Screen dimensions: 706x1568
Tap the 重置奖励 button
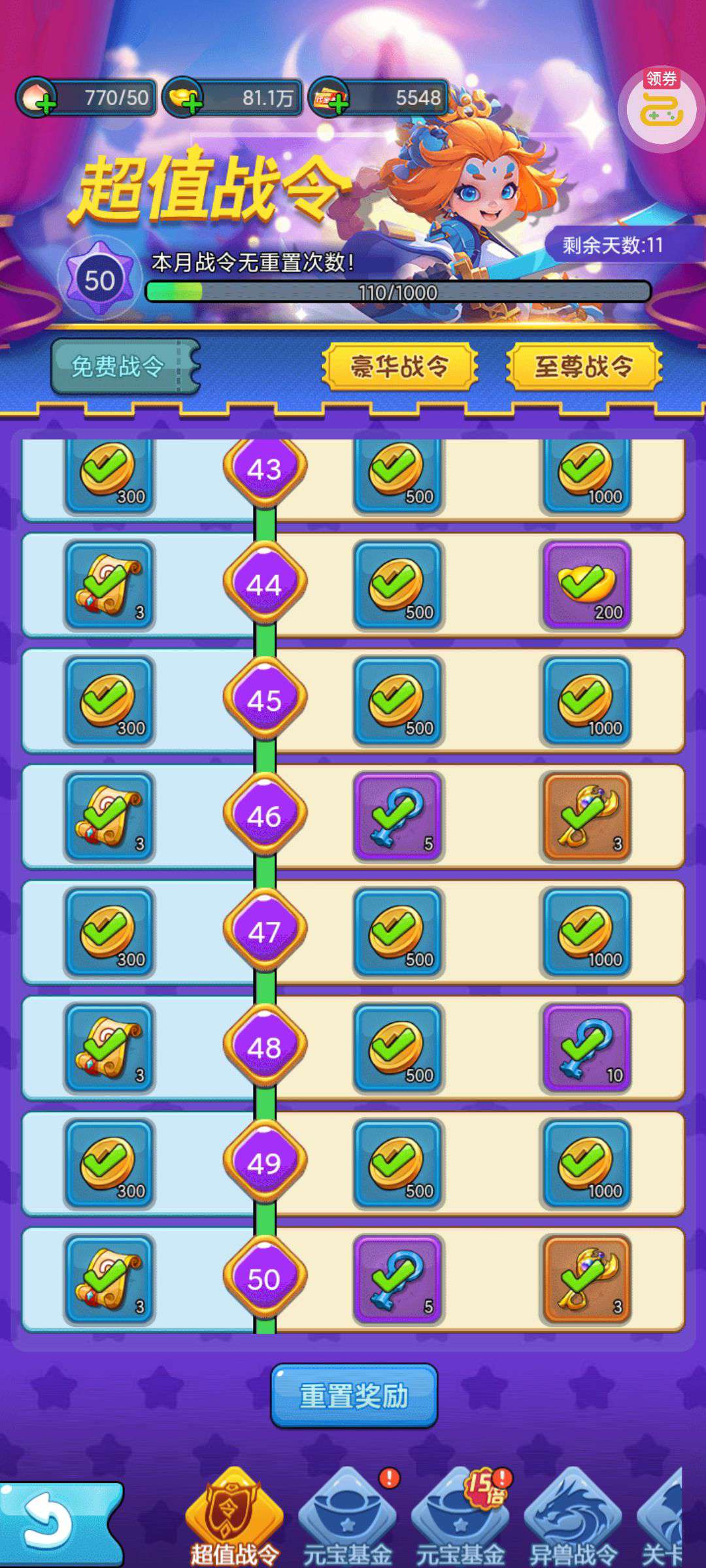[354, 1396]
